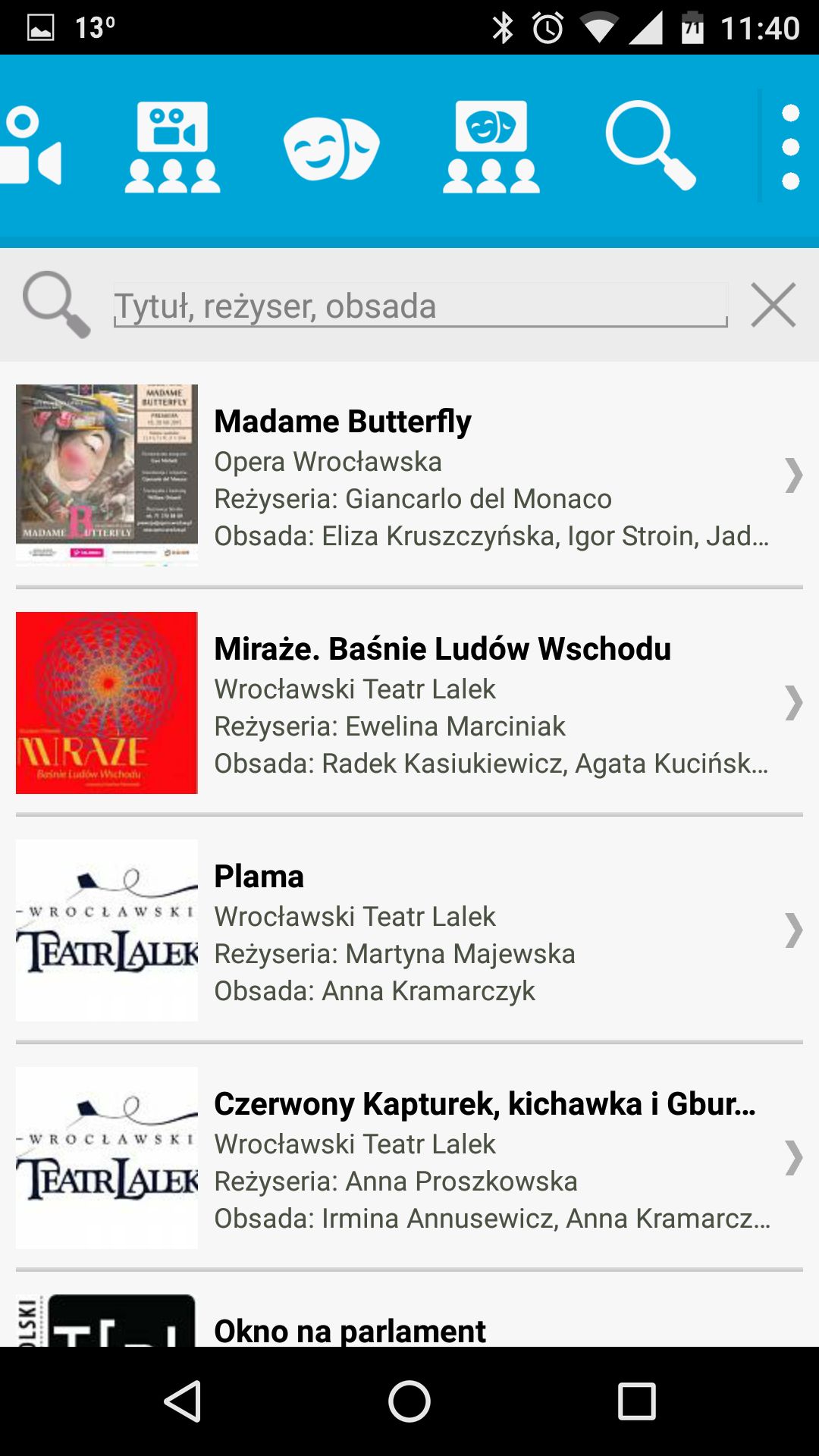The image size is (819, 1456).
Task: Open the theatre masks tab
Action: [x=331, y=148]
